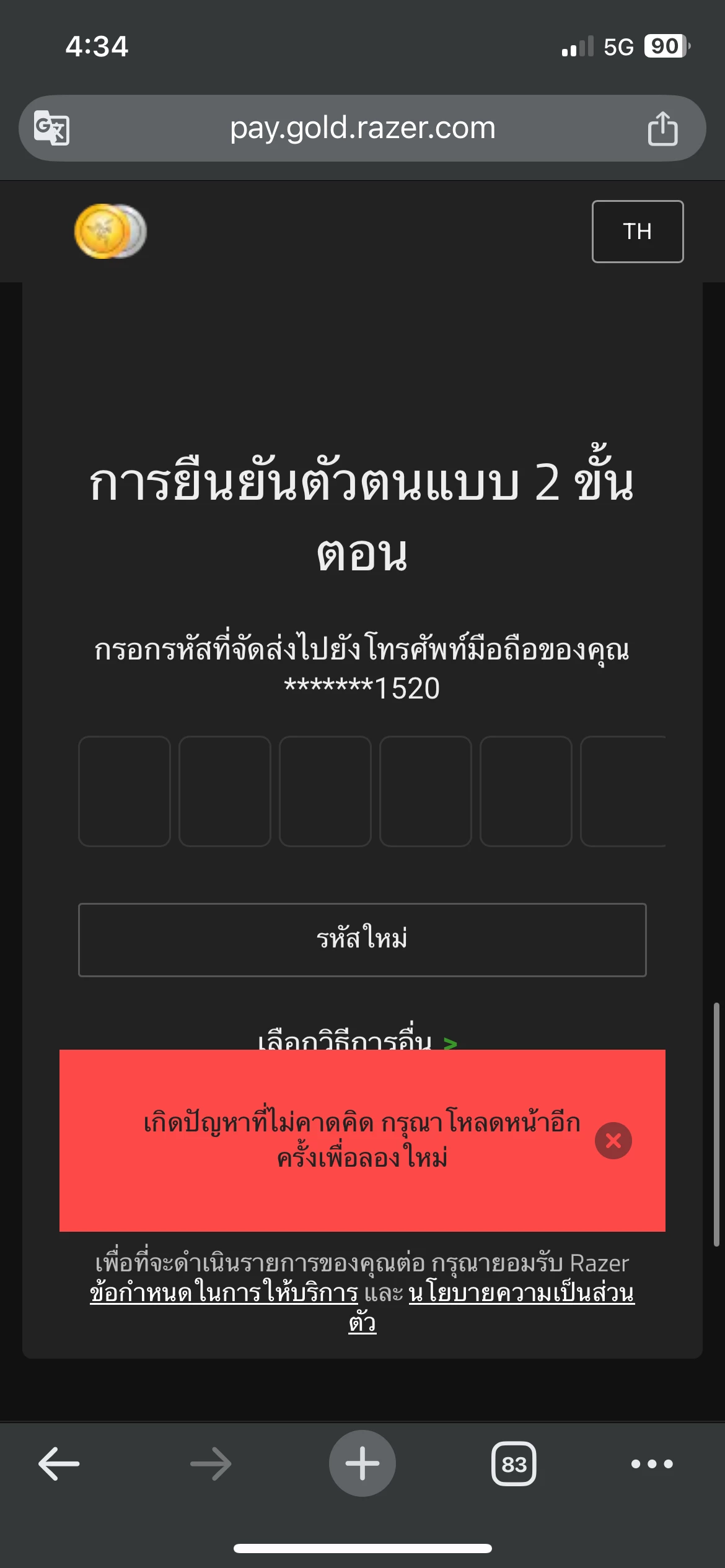The height and width of the screenshot is (1568, 725).
Task: Tap the first verification code box
Action: point(125,791)
